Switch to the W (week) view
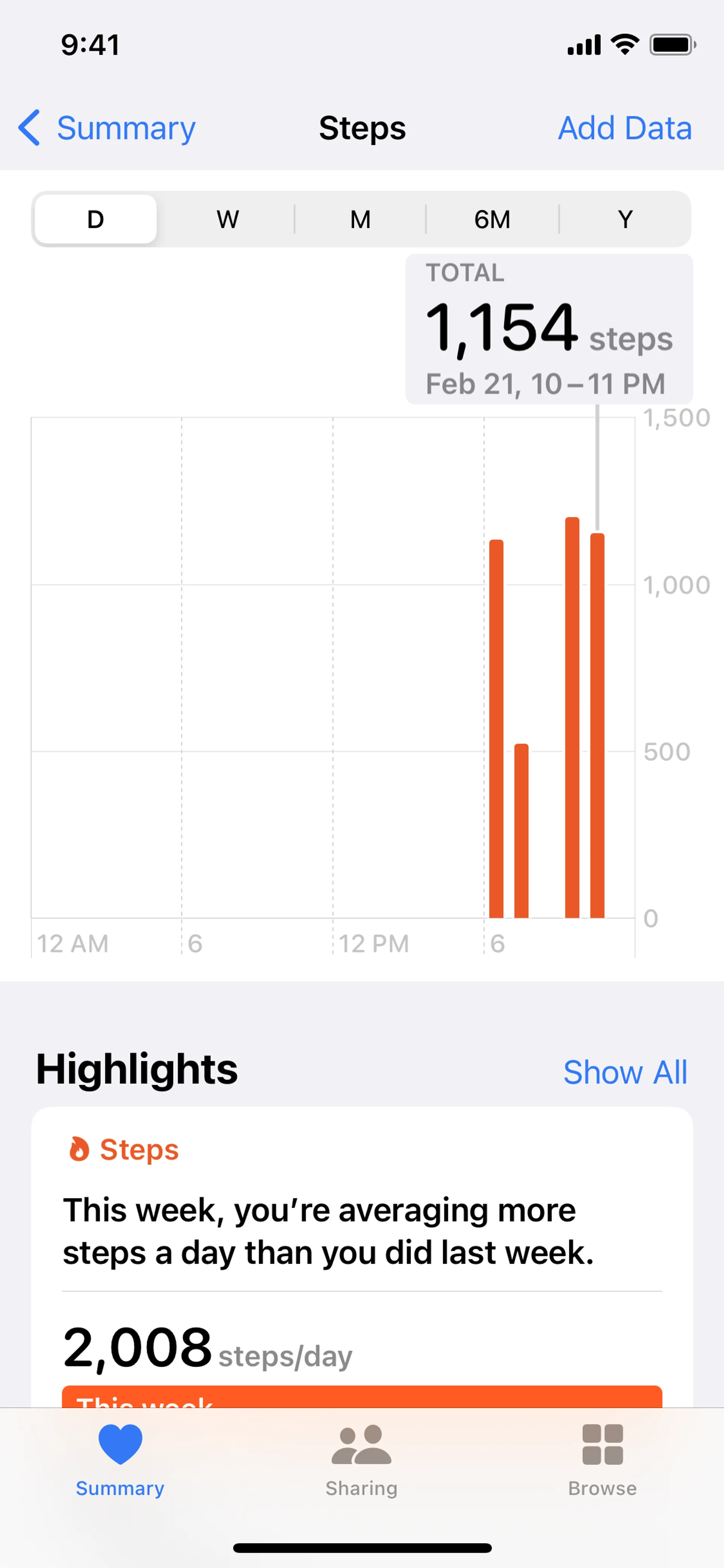 coord(227,219)
